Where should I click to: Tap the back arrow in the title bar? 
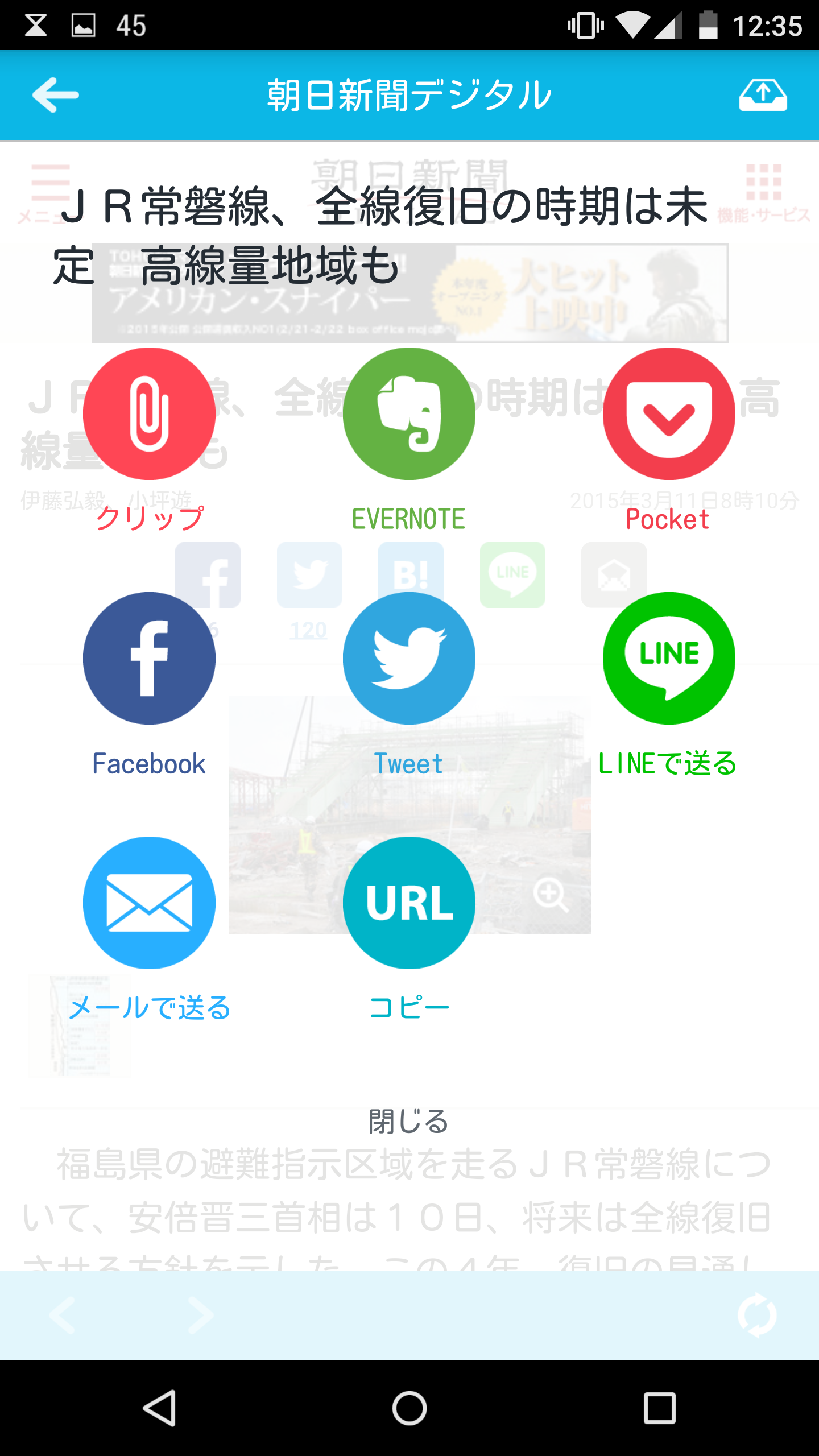(x=53, y=95)
